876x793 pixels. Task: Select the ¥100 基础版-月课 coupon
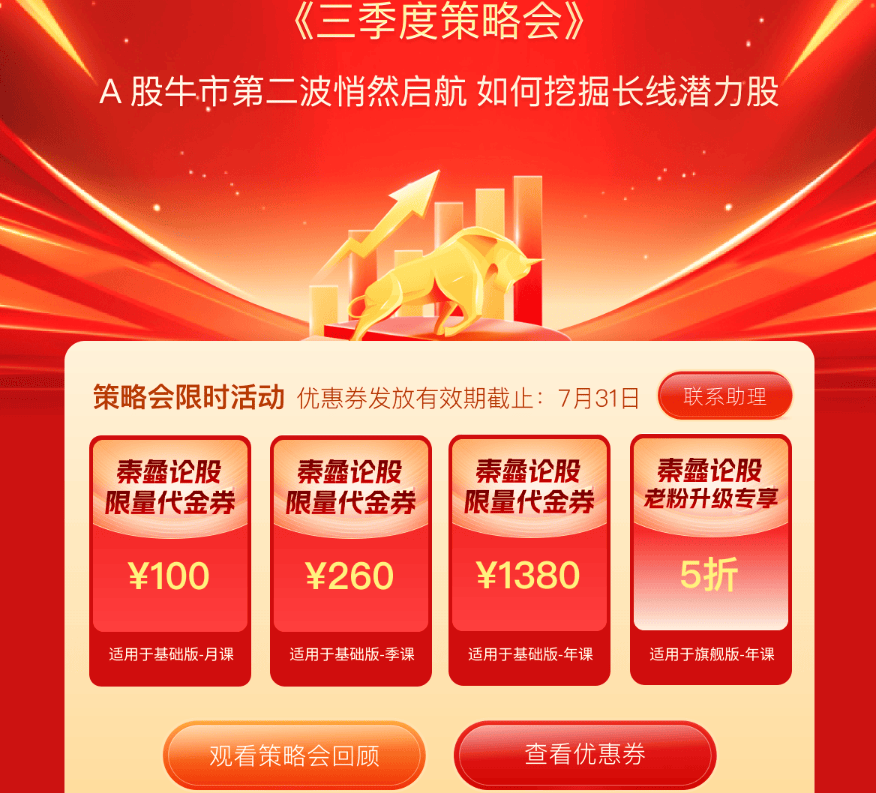point(170,561)
